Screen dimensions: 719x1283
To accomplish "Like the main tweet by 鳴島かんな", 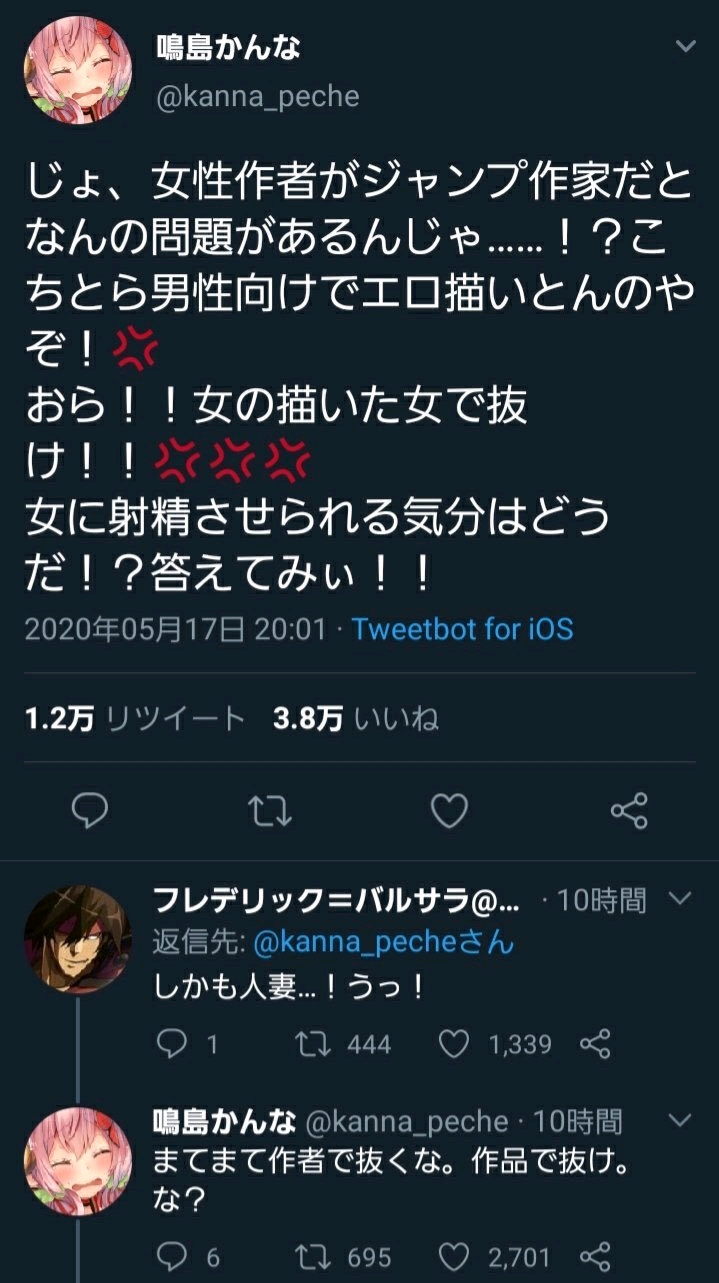I will (x=449, y=810).
